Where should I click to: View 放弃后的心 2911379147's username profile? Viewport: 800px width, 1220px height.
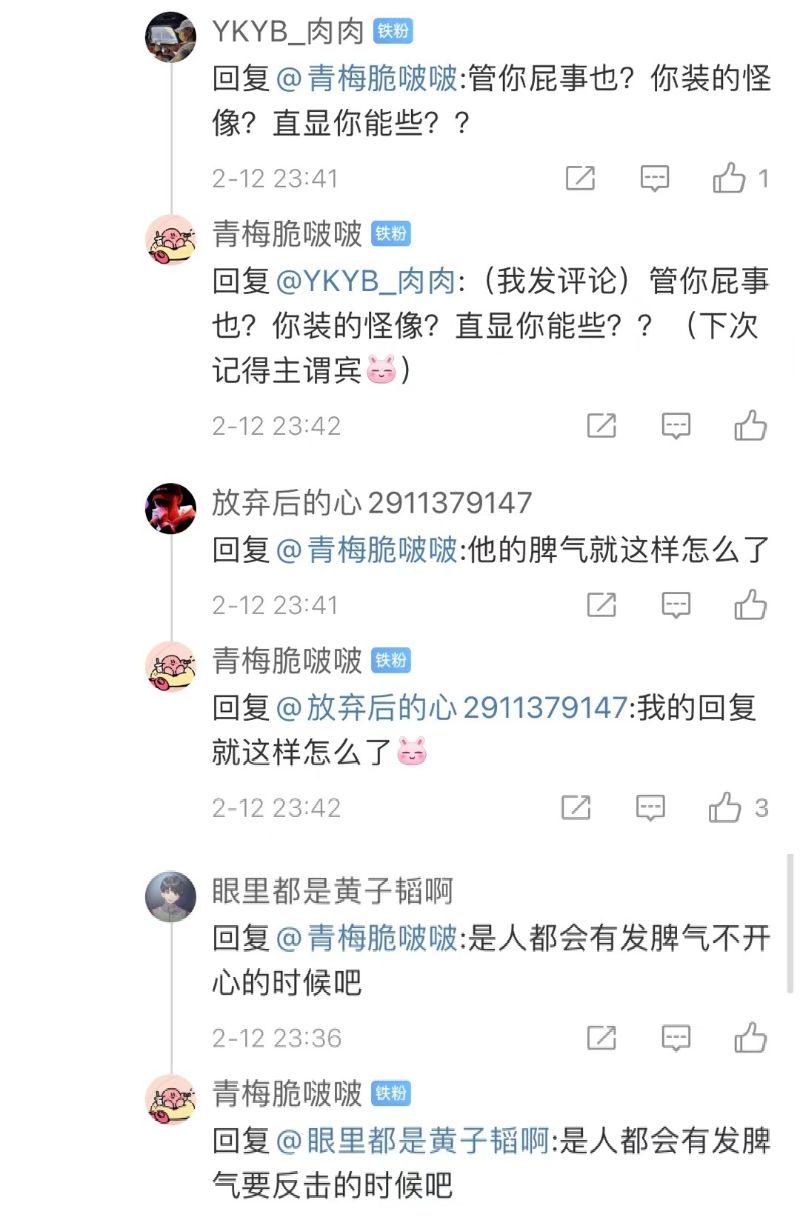point(372,503)
